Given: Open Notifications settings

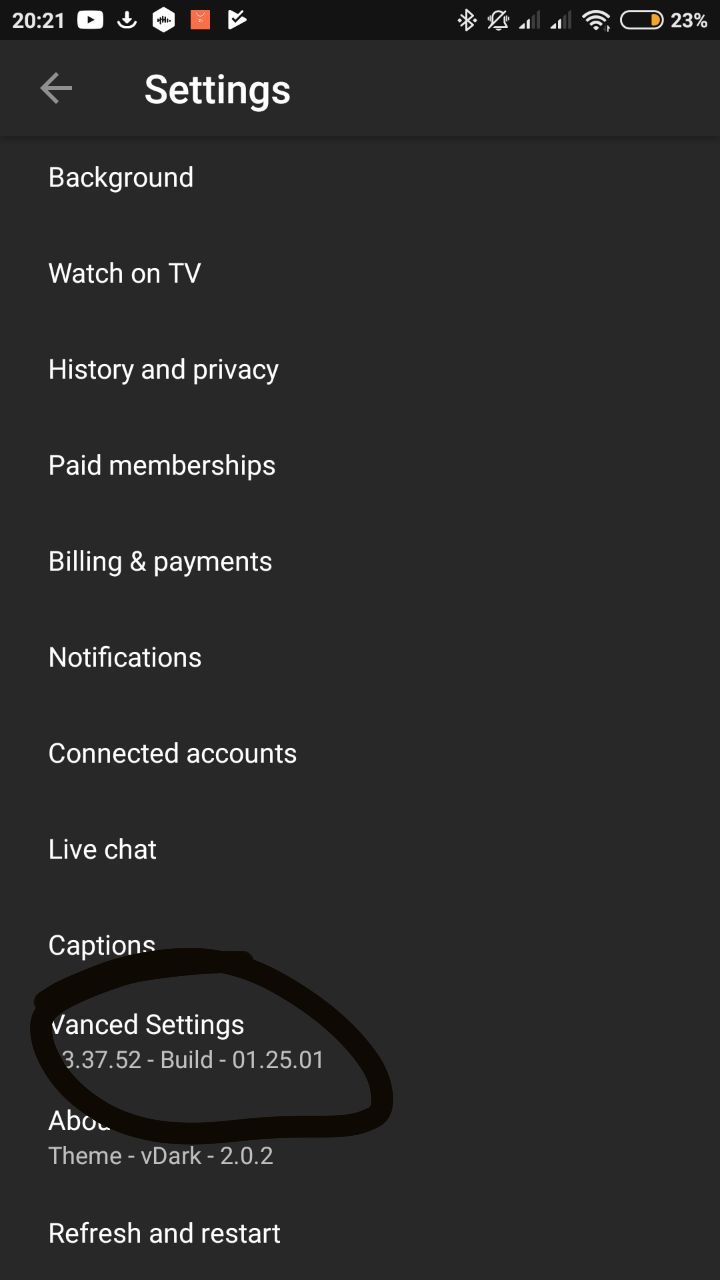Looking at the screenshot, I should point(360,658).
